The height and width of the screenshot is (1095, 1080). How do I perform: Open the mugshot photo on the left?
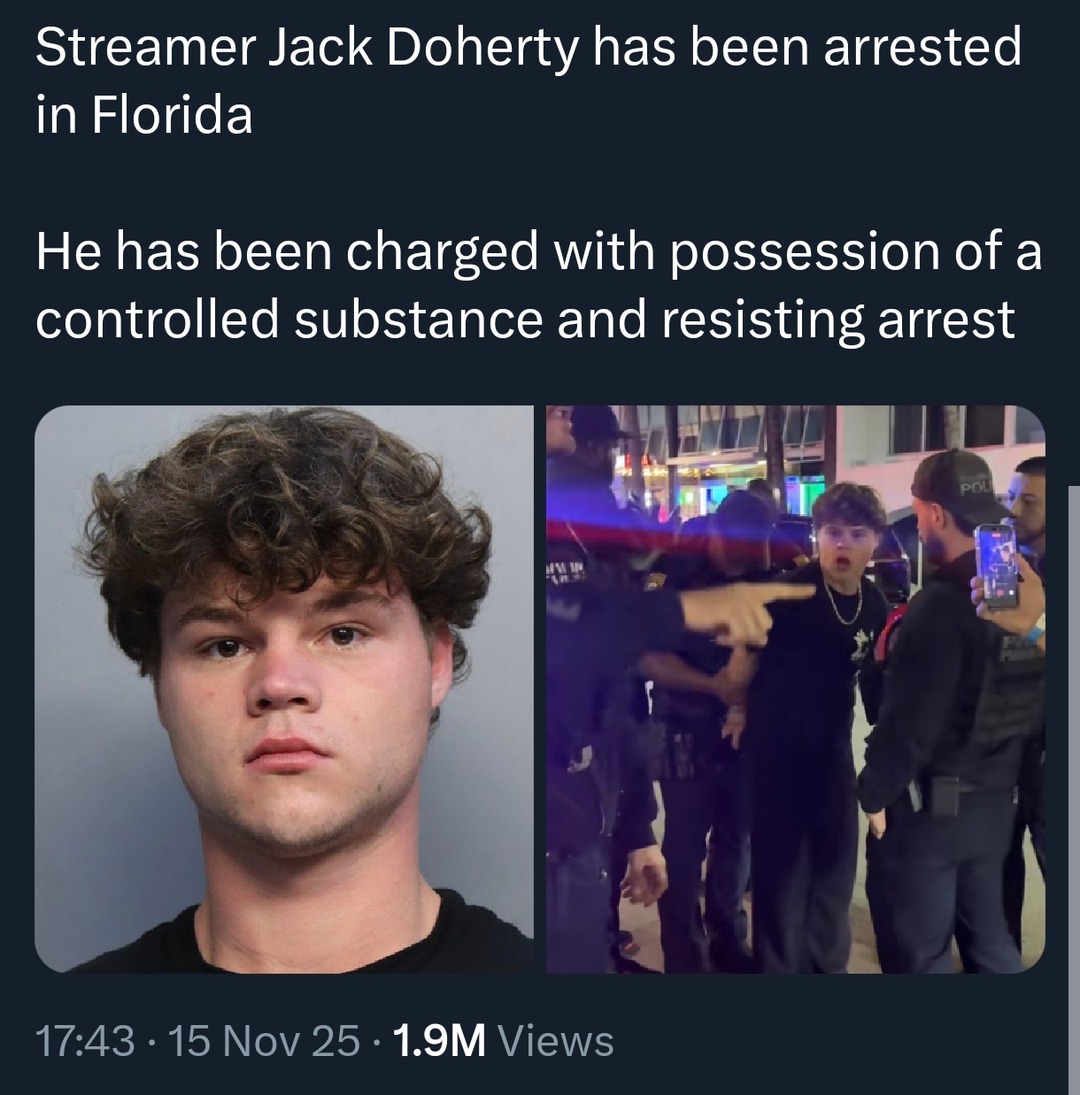pyautogui.click(x=284, y=688)
